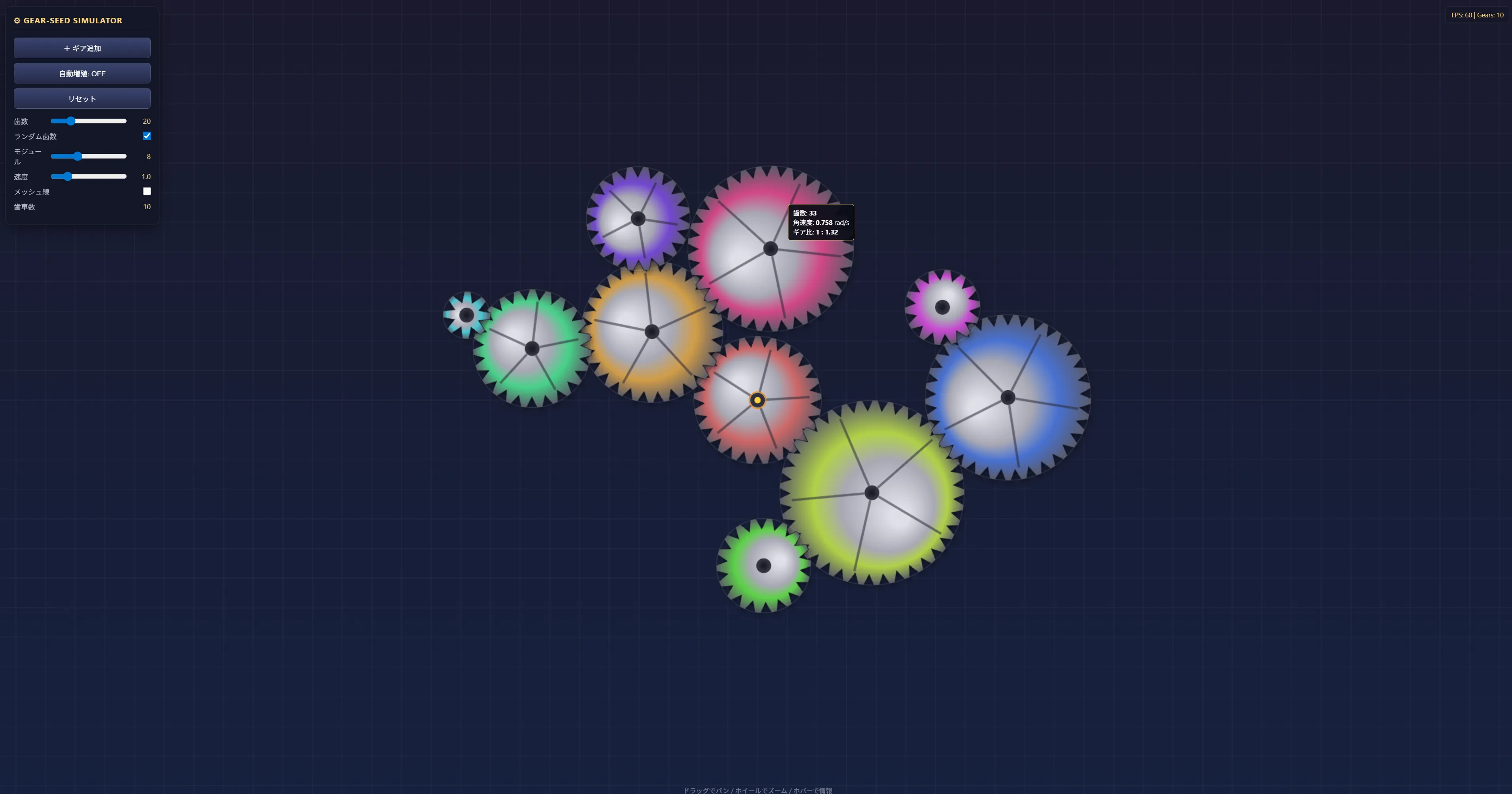
Task: Tap the 歯数 slider track
Action: 89,121
